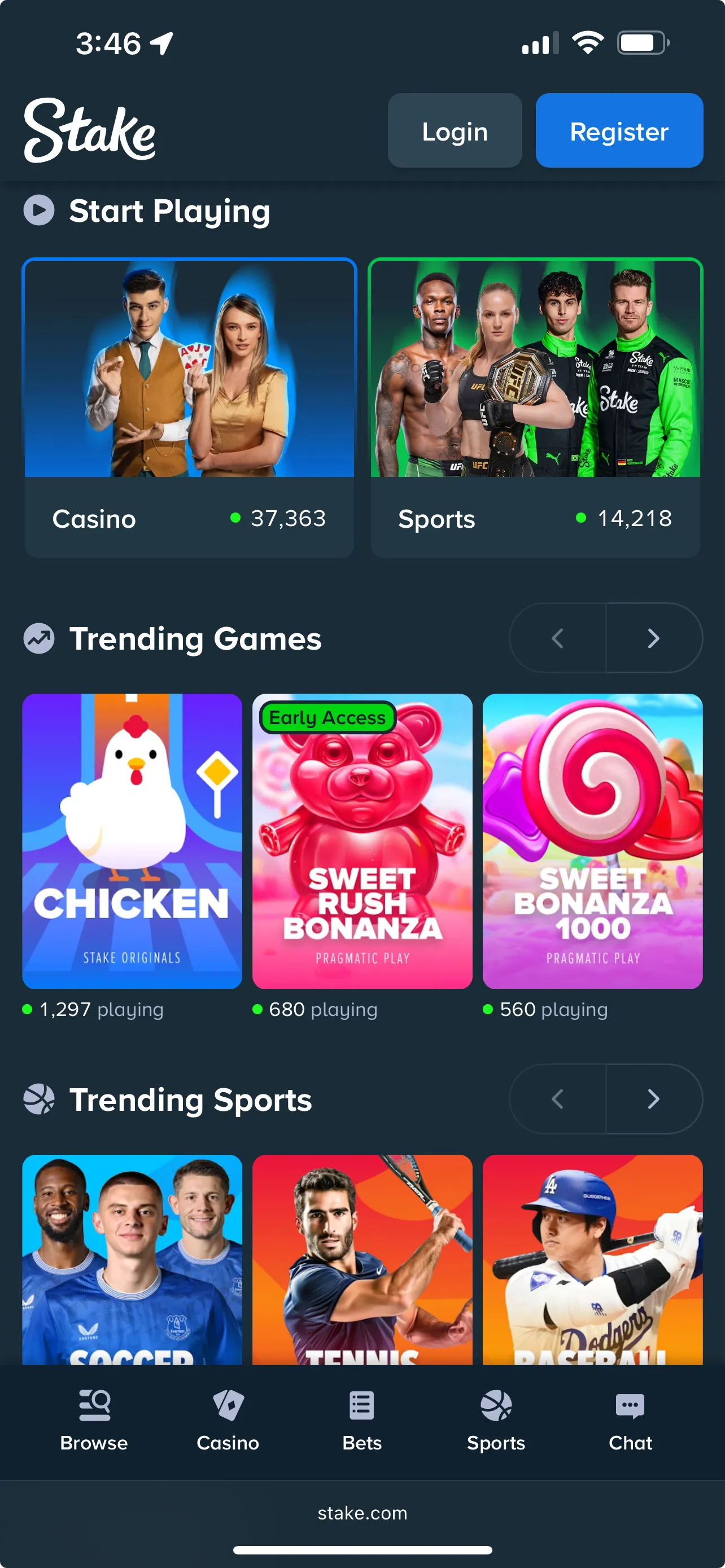Open Chat via the speech bubble icon

pyautogui.click(x=630, y=1404)
